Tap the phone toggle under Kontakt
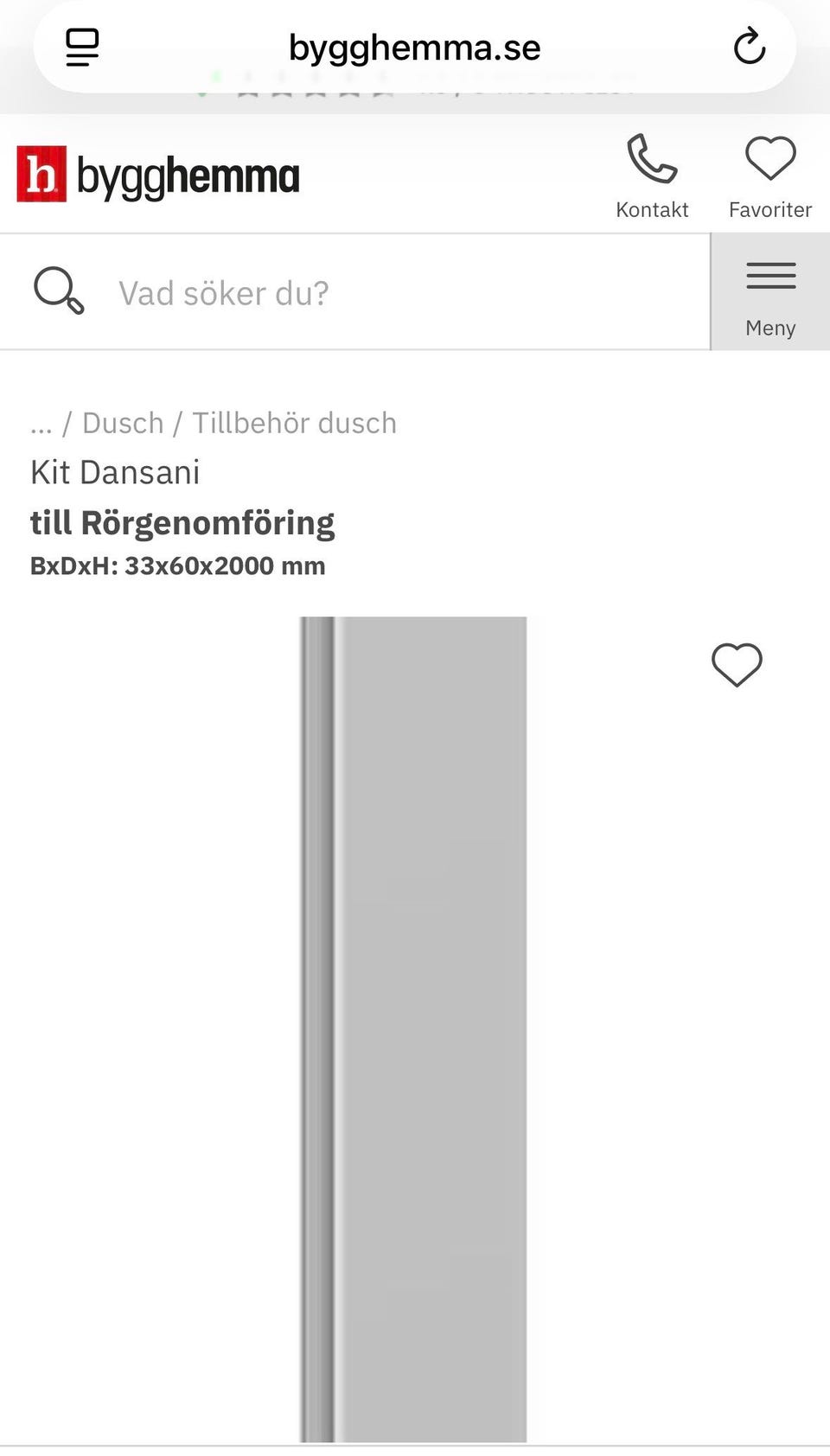830x1456 pixels. [x=651, y=160]
